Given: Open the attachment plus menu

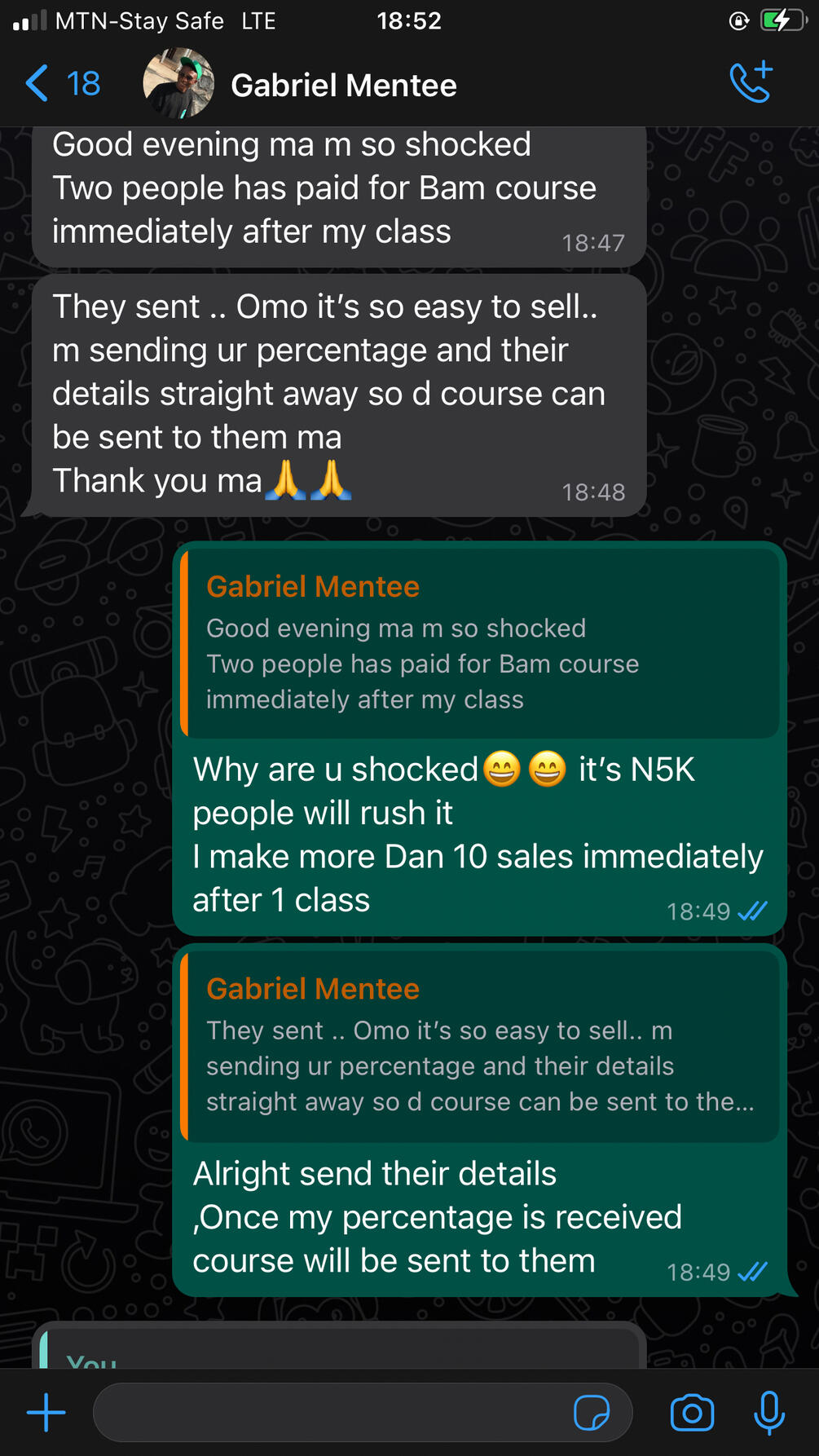Looking at the screenshot, I should 46,1413.
